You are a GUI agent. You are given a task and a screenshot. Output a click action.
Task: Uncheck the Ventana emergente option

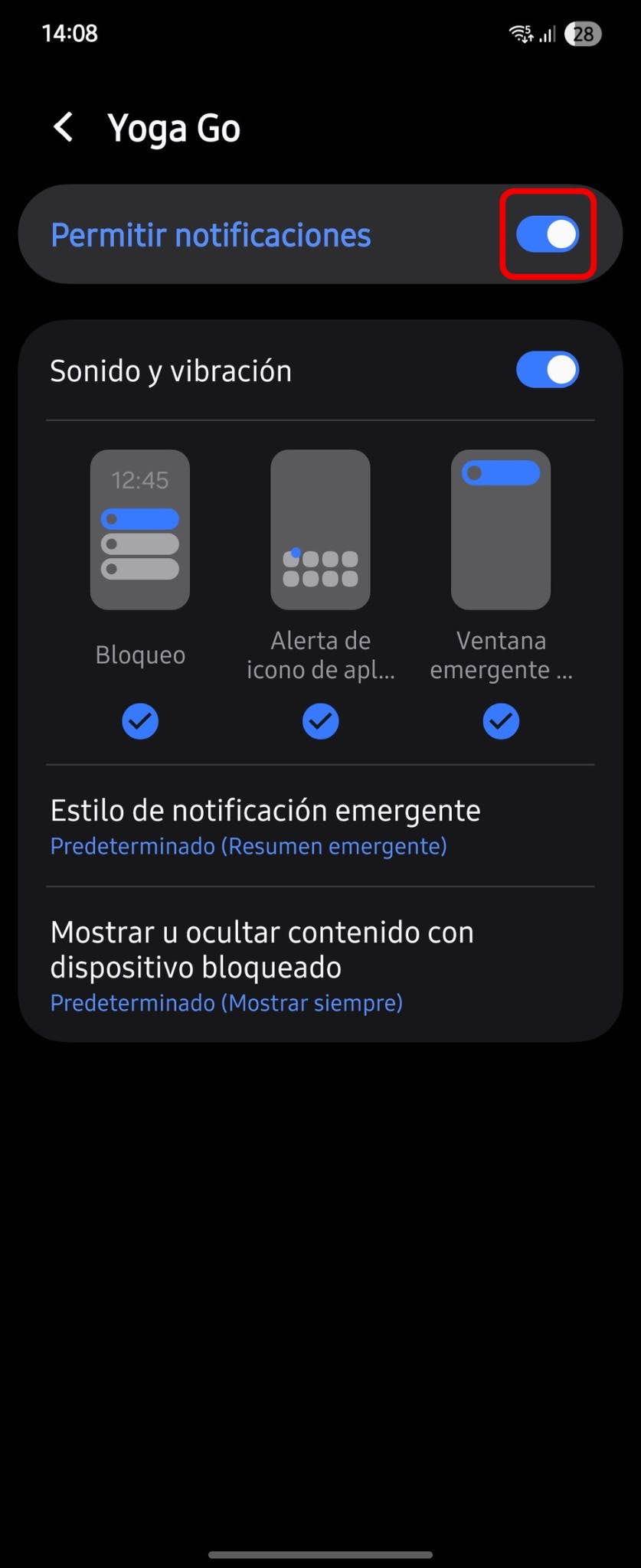coord(501,721)
